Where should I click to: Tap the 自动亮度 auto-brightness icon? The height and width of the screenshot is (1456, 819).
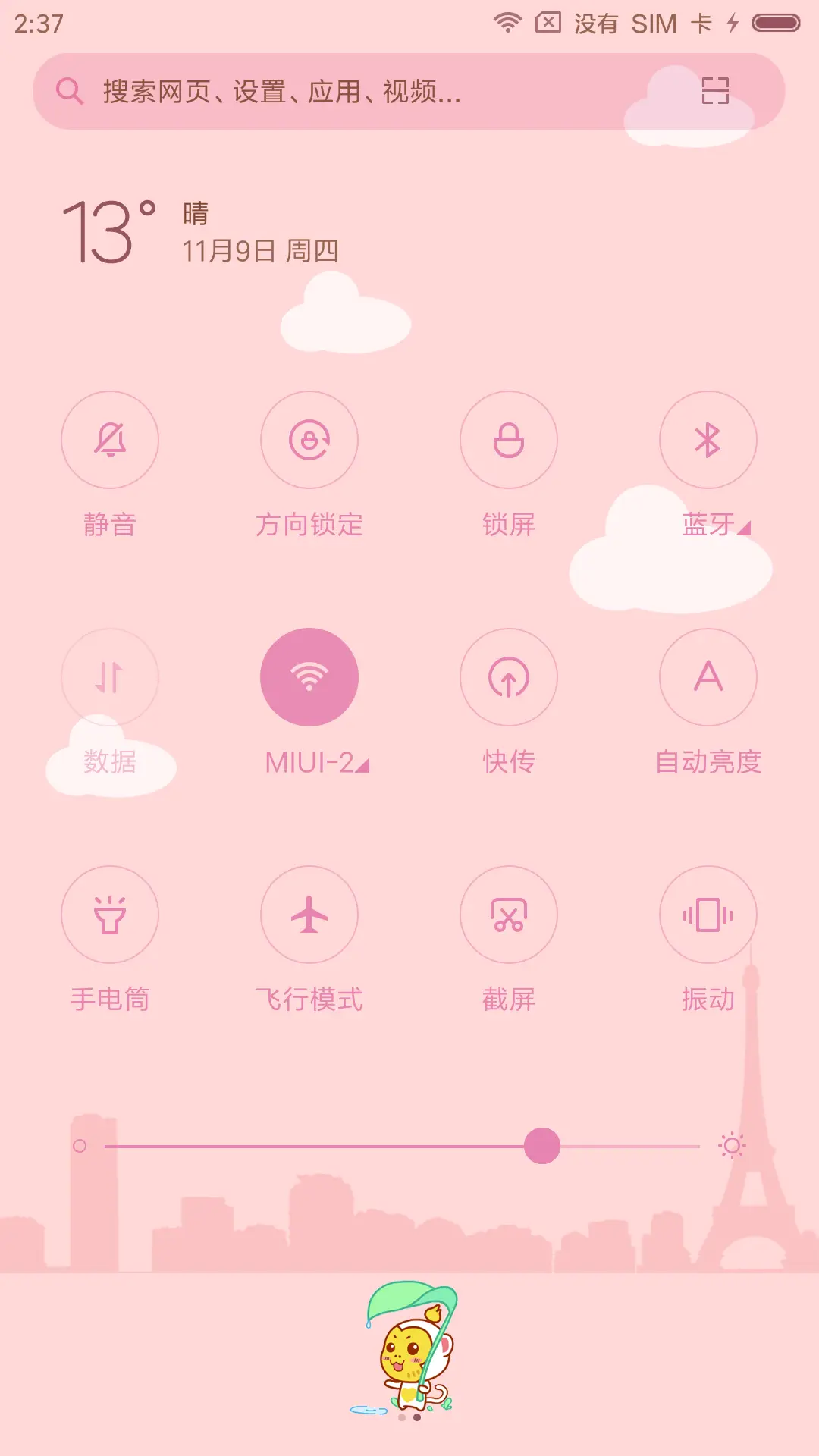click(x=708, y=677)
